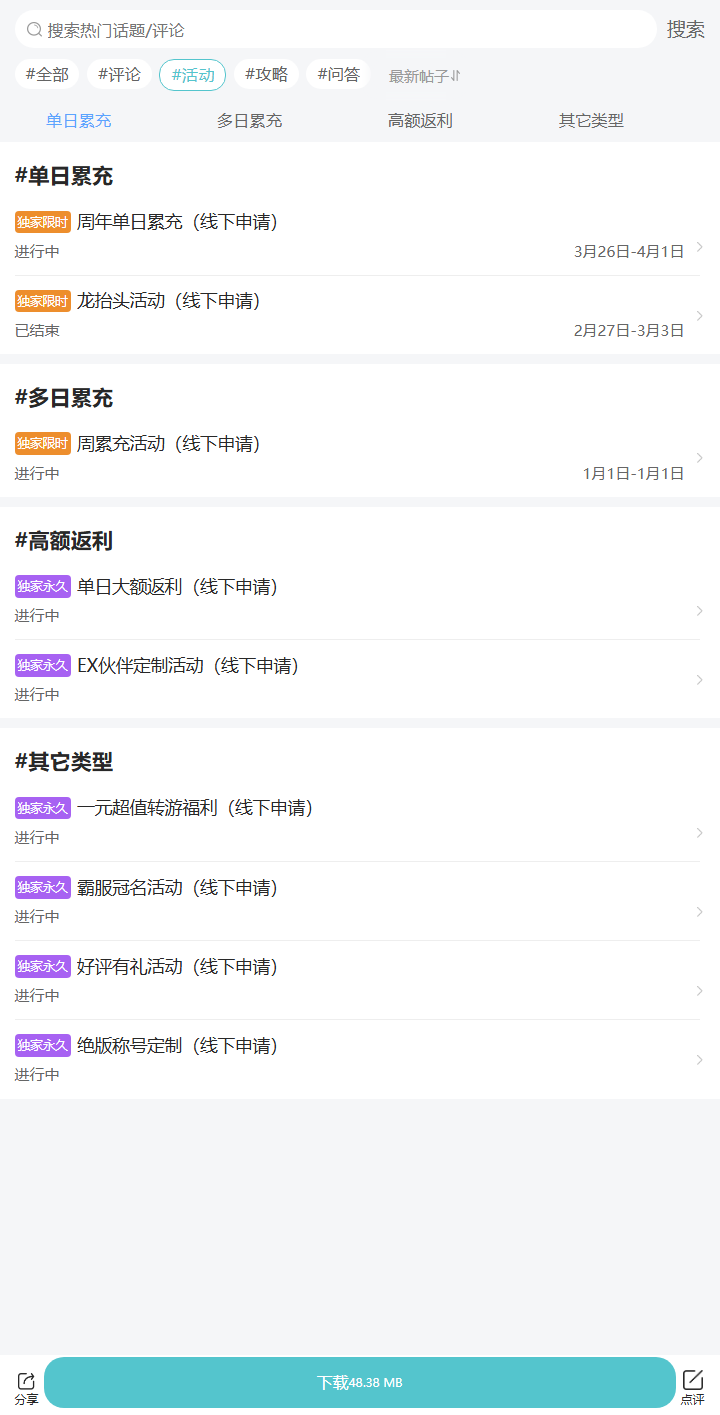Write a review via 点评 icon
Screen dimensions: 720x1415
click(x=693, y=1387)
